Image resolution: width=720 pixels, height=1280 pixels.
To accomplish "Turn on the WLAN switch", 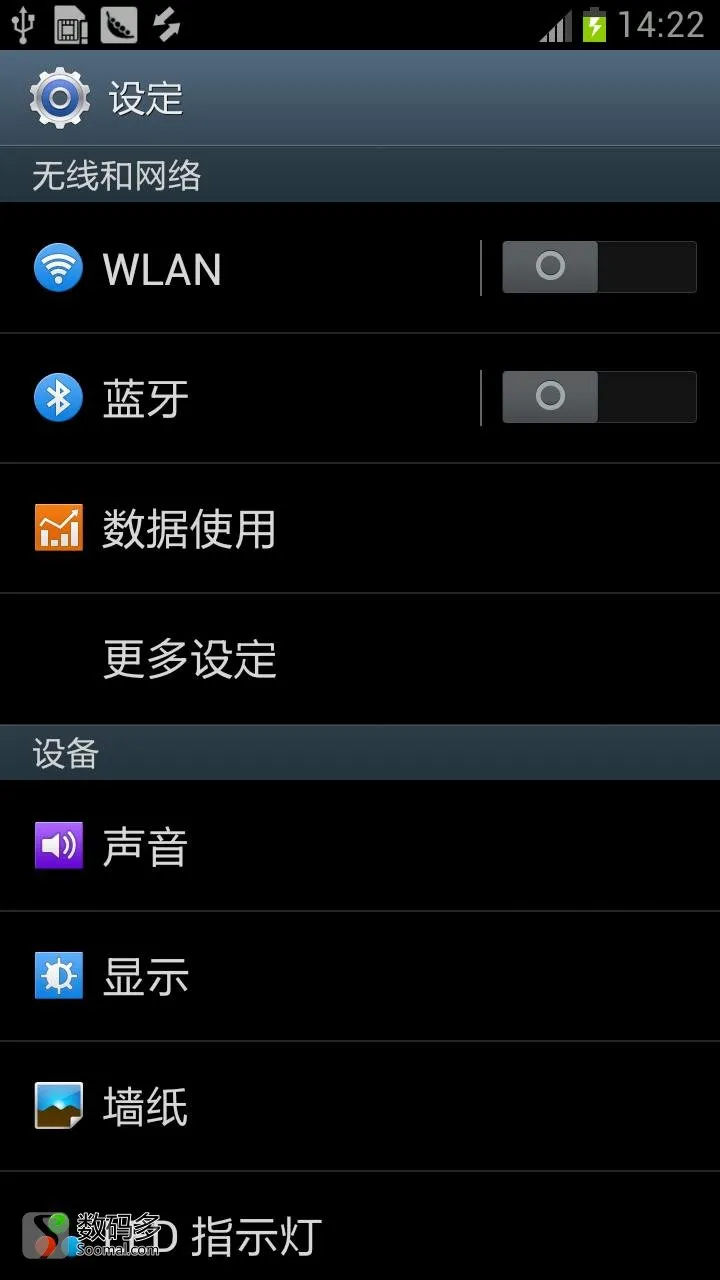I will 599,267.
